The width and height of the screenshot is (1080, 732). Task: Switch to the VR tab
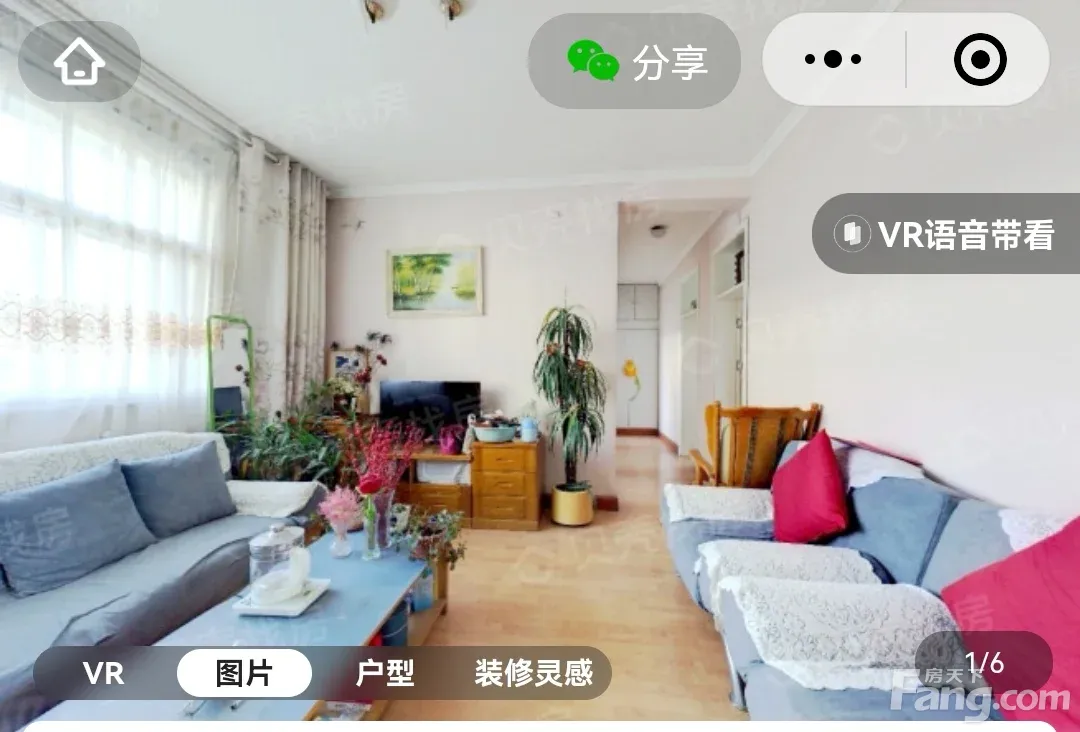coord(104,673)
